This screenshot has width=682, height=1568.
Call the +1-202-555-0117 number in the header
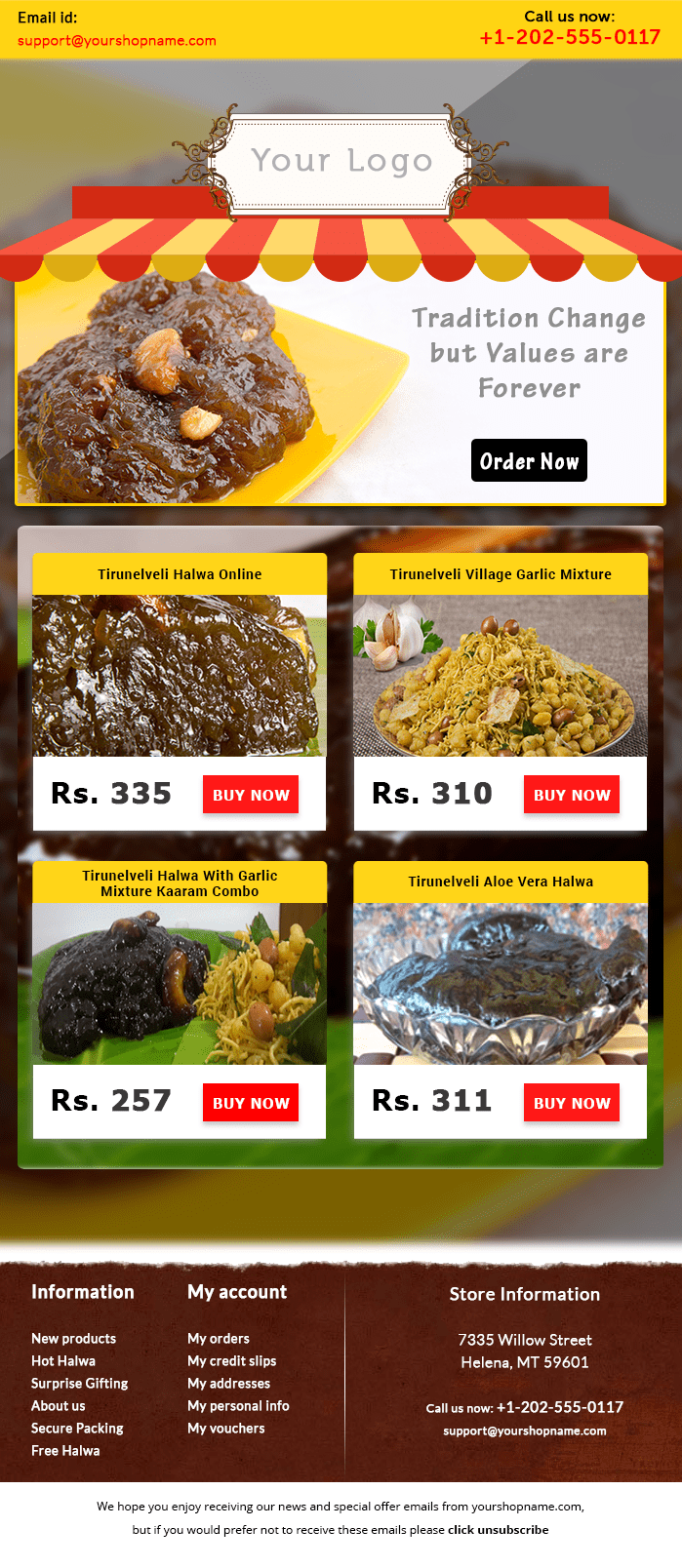coord(570,37)
